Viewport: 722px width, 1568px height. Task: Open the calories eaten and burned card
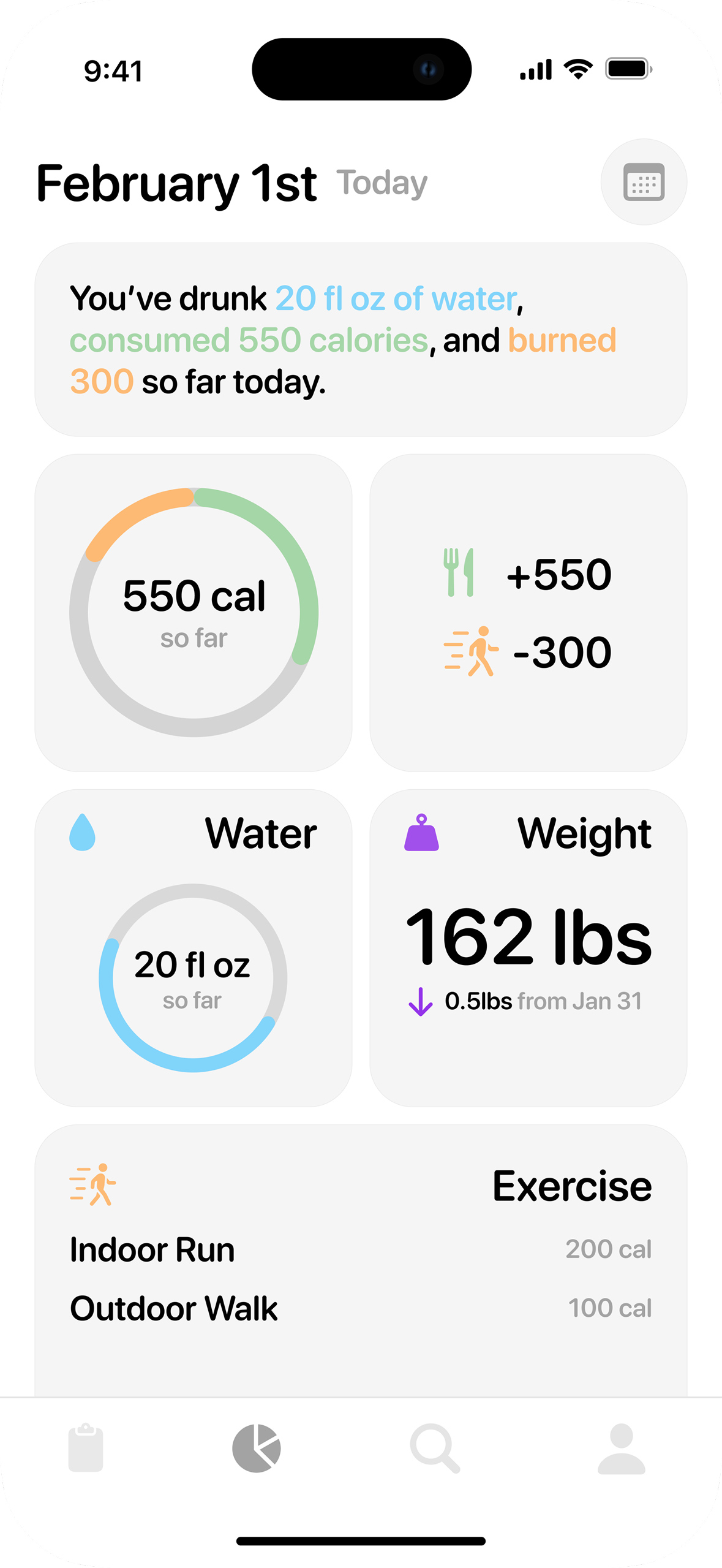coord(528,612)
